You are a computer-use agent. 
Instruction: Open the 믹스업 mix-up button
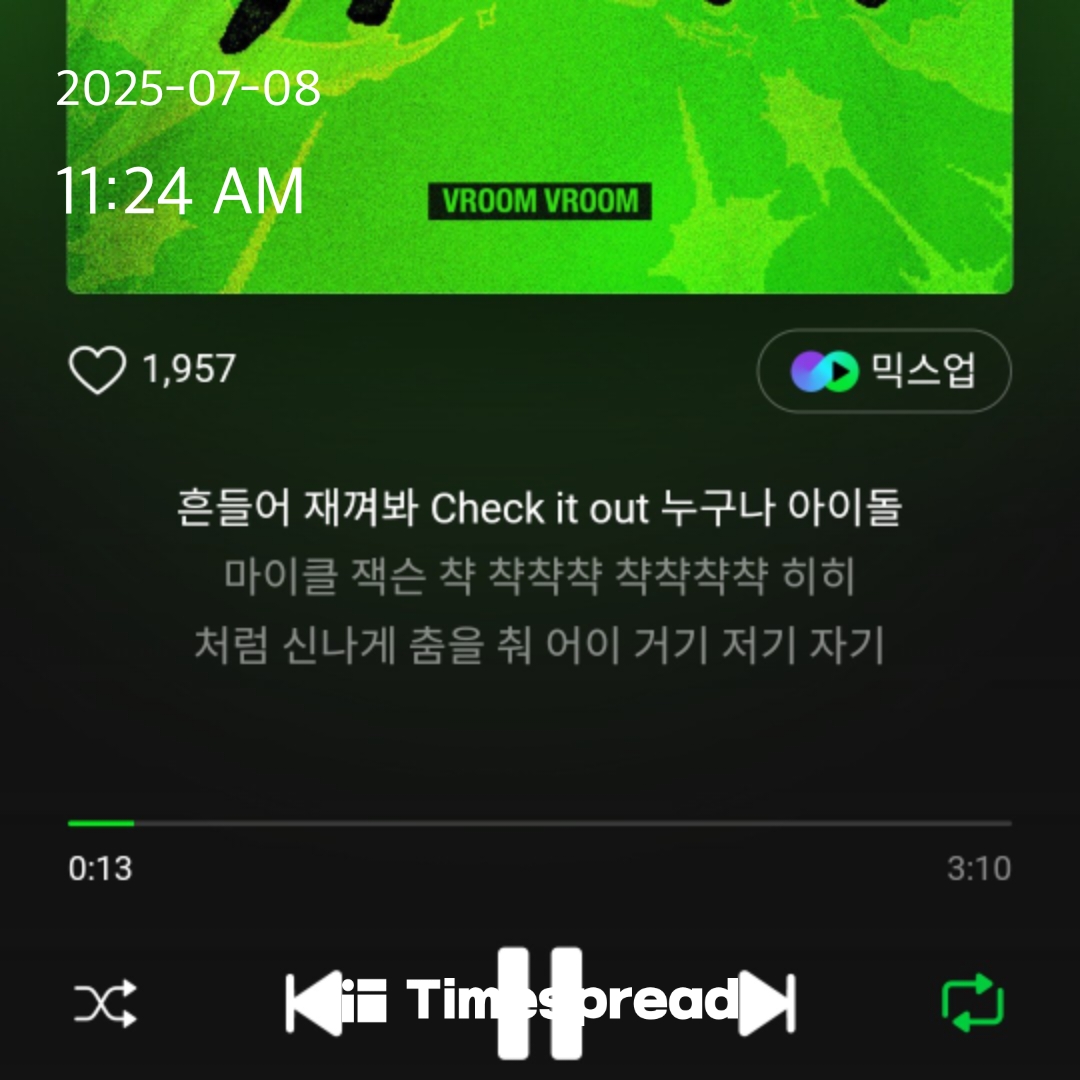[883, 371]
